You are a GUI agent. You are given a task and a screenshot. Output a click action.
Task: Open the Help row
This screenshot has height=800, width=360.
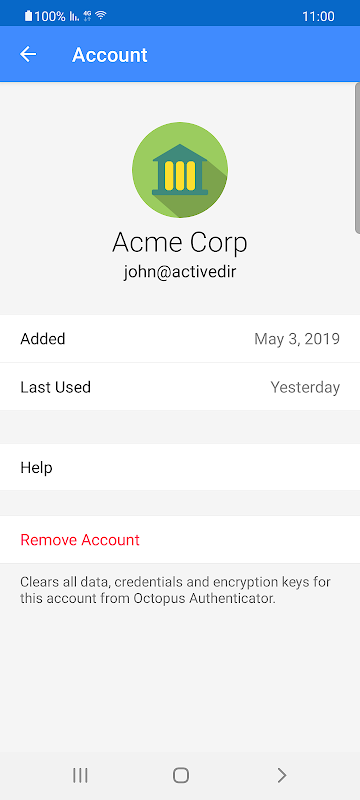[x=180, y=467]
